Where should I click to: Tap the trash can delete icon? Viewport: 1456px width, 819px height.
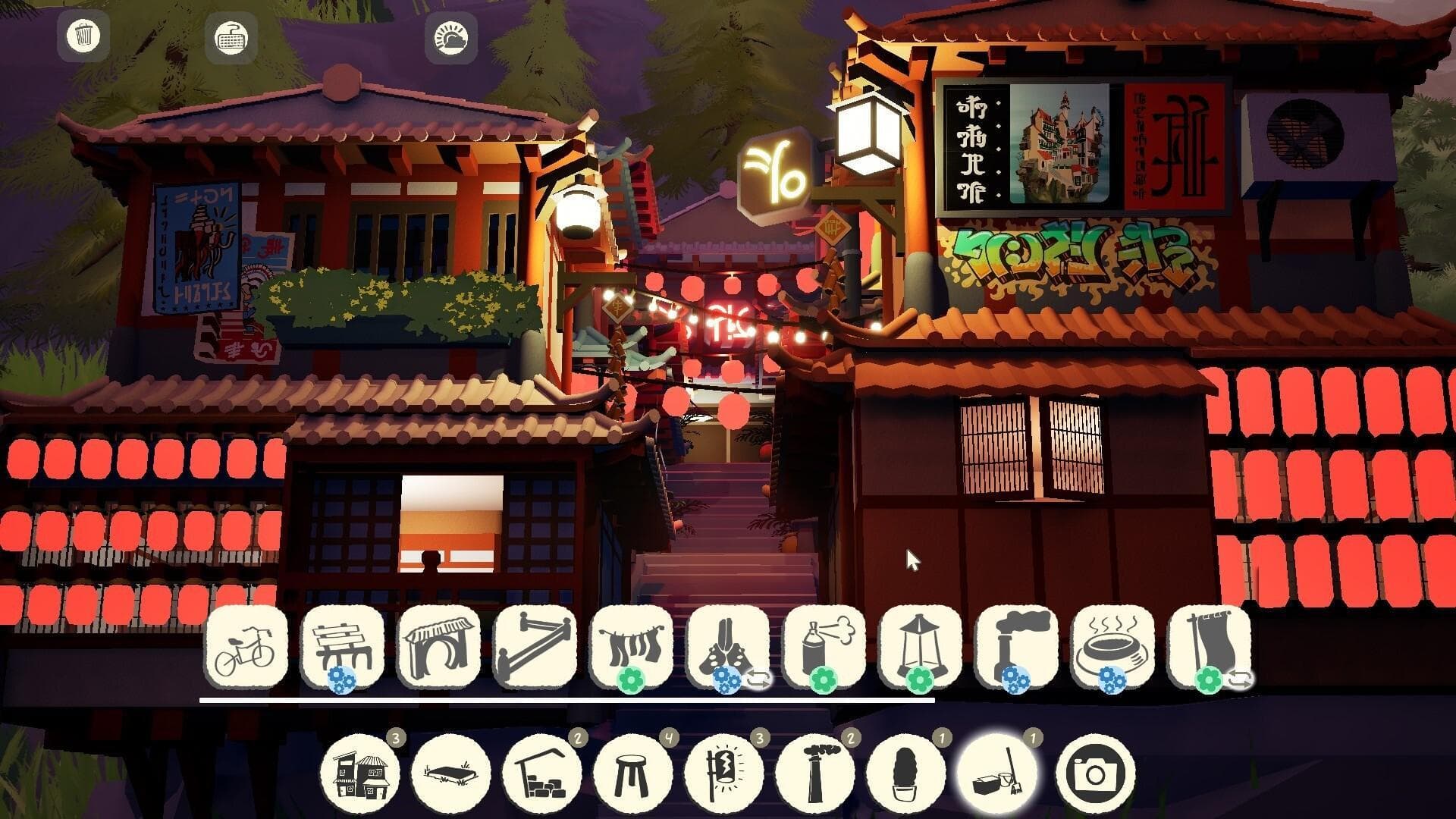coord(83,36)
